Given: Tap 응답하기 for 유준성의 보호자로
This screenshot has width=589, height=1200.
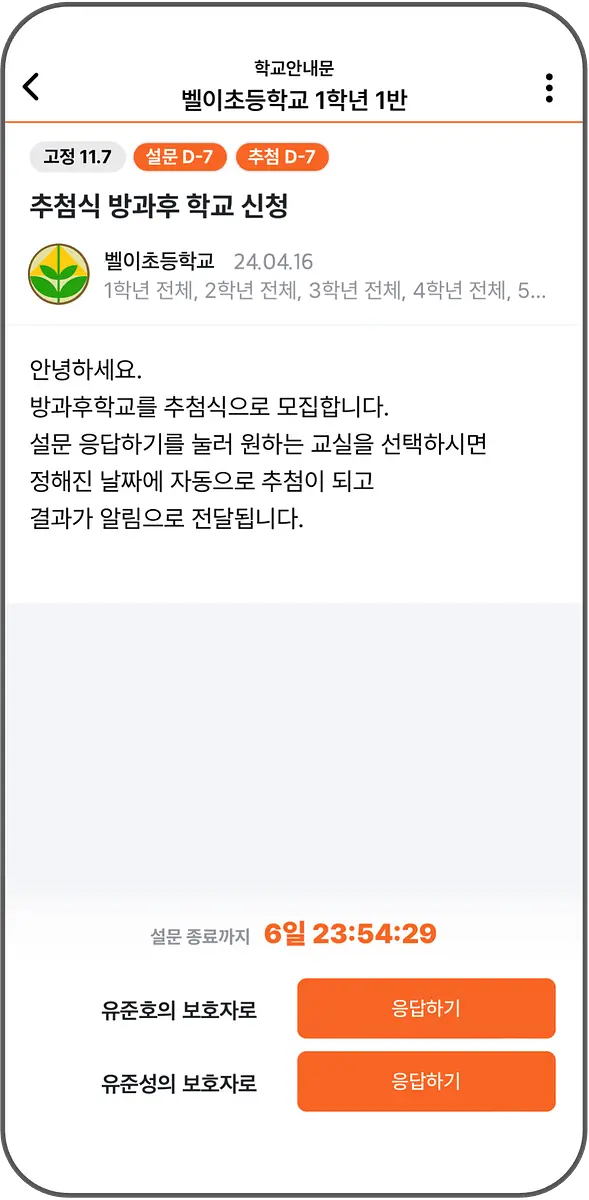Looking at the screenshot, I should pyautogui.click(x=426, y=1082).
